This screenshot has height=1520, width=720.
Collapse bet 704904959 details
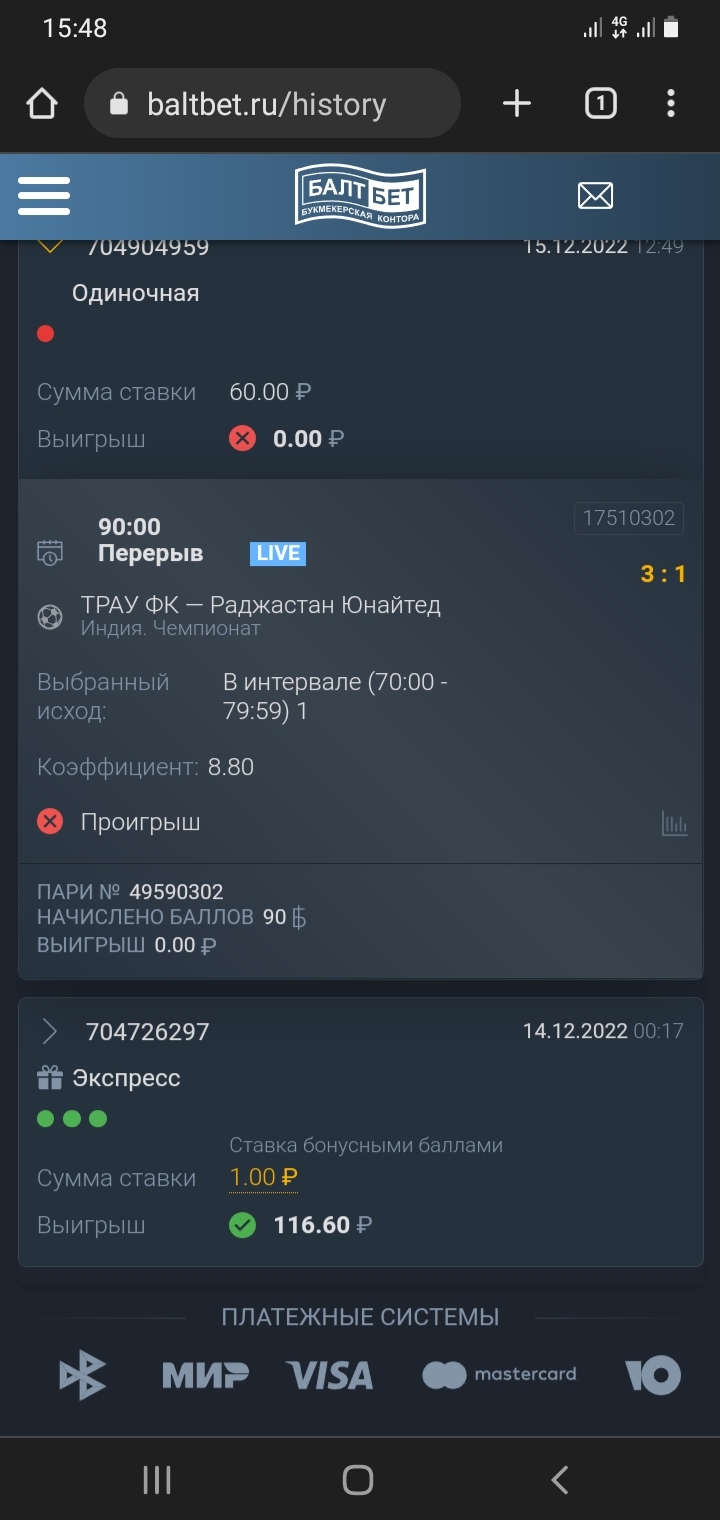coord(49,246)
